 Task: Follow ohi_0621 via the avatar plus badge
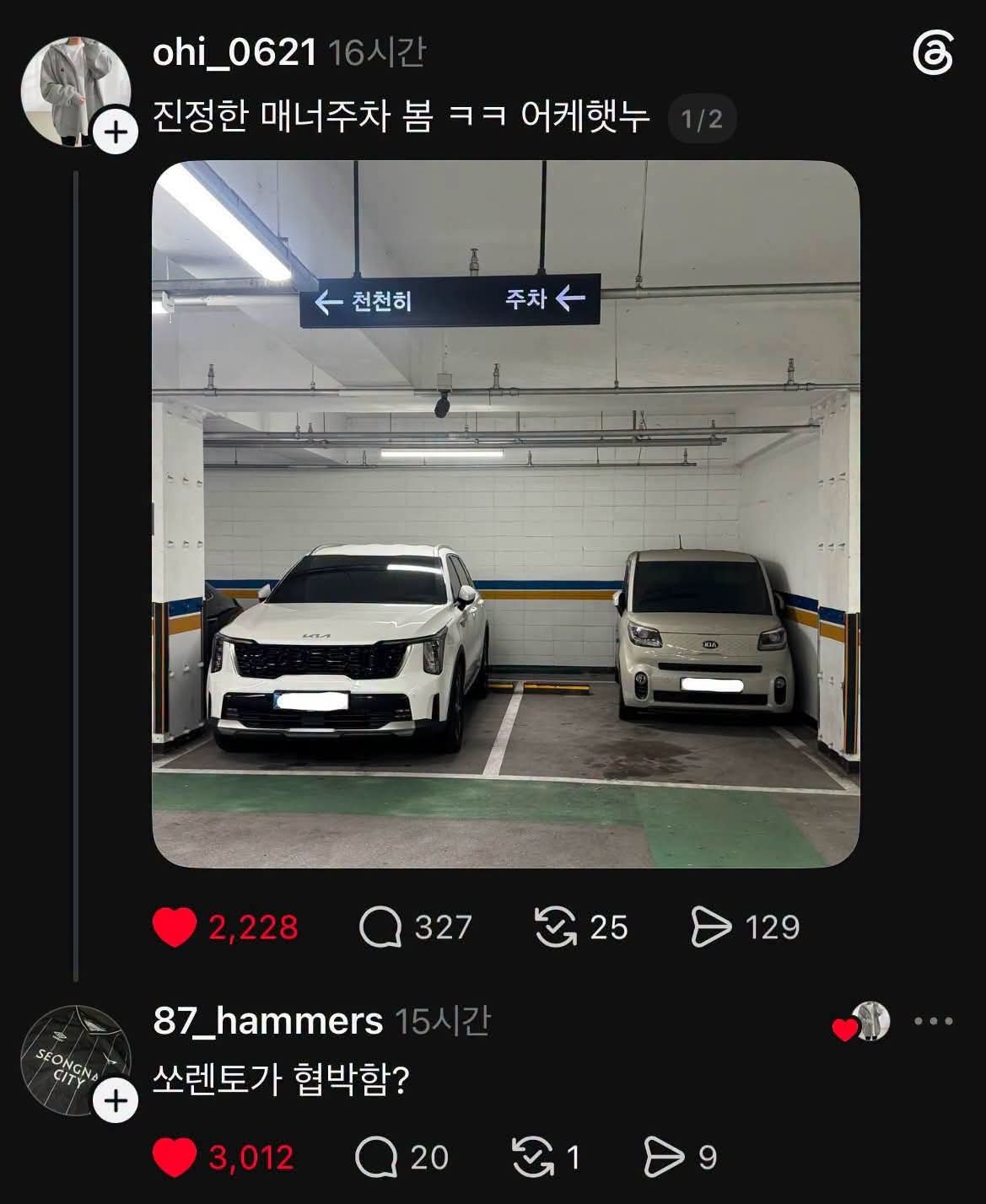coord(116,132)
